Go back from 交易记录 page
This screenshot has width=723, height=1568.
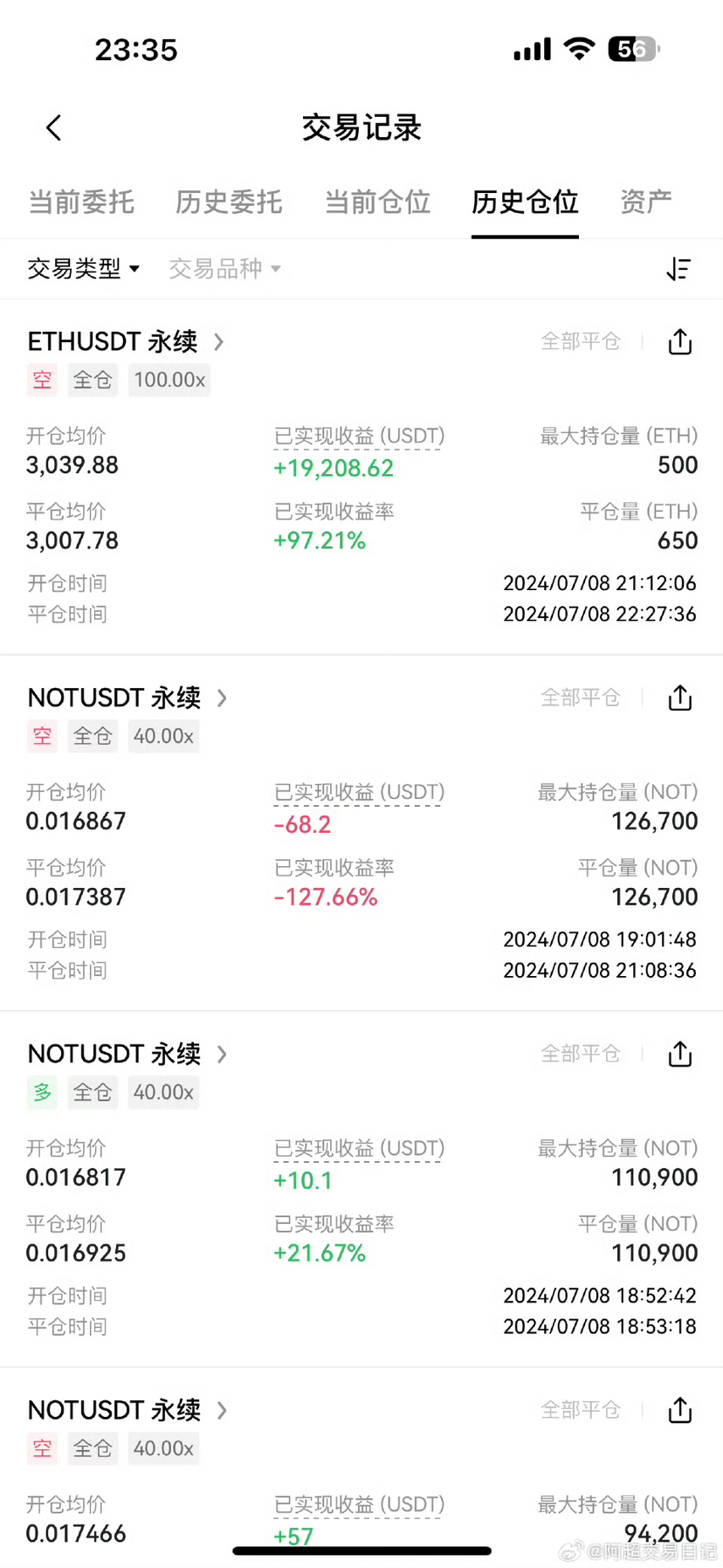pyautogui.click(x=54, y=127)
